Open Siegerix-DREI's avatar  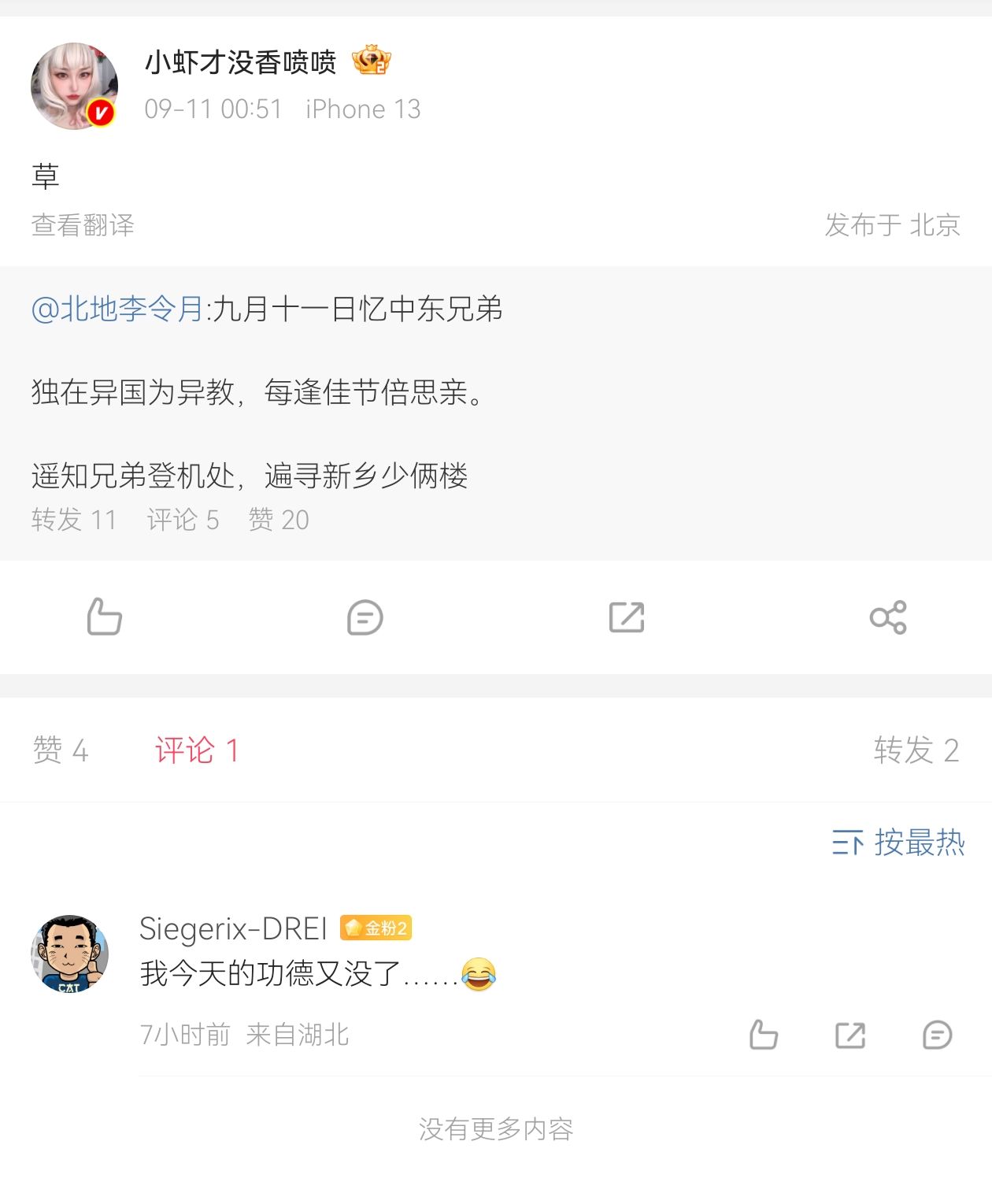(x=69, y=954)
